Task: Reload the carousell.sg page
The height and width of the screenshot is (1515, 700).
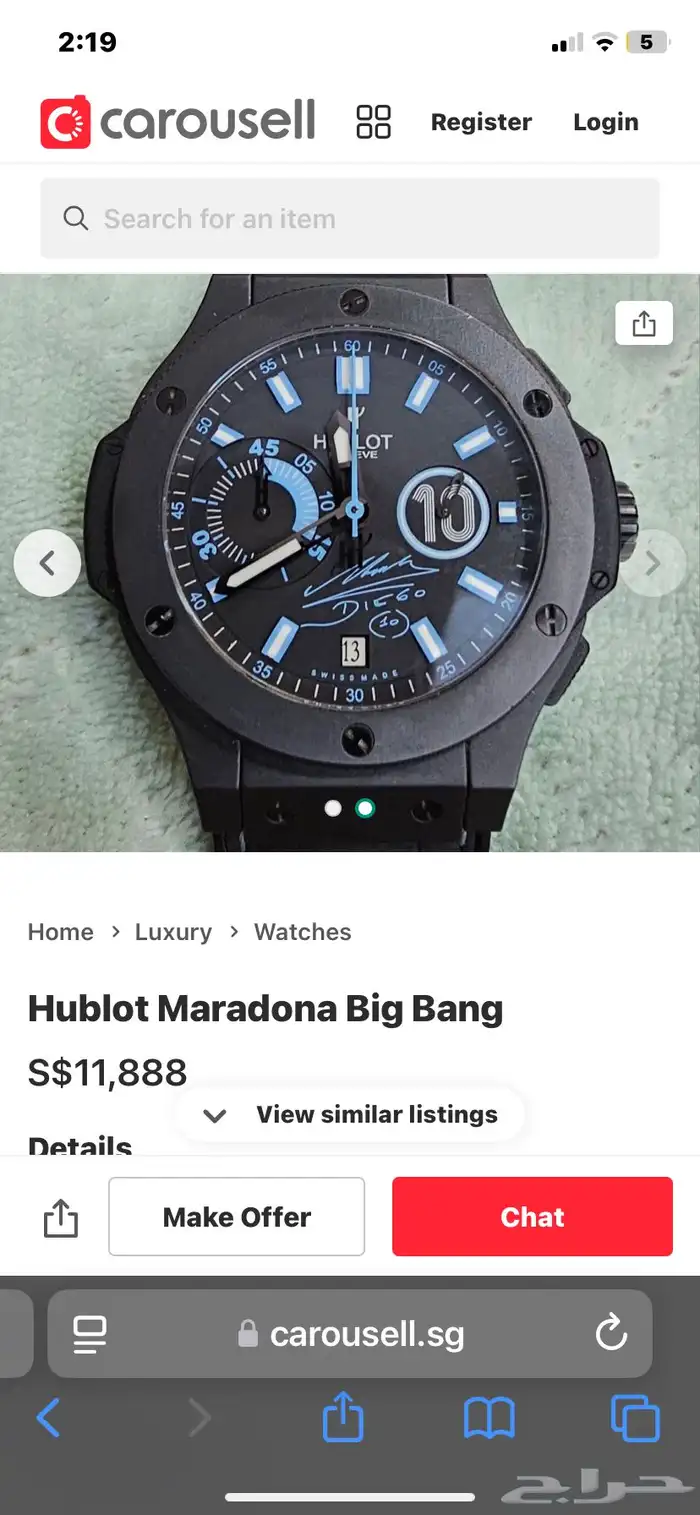Action: (x=610, y=1334)
